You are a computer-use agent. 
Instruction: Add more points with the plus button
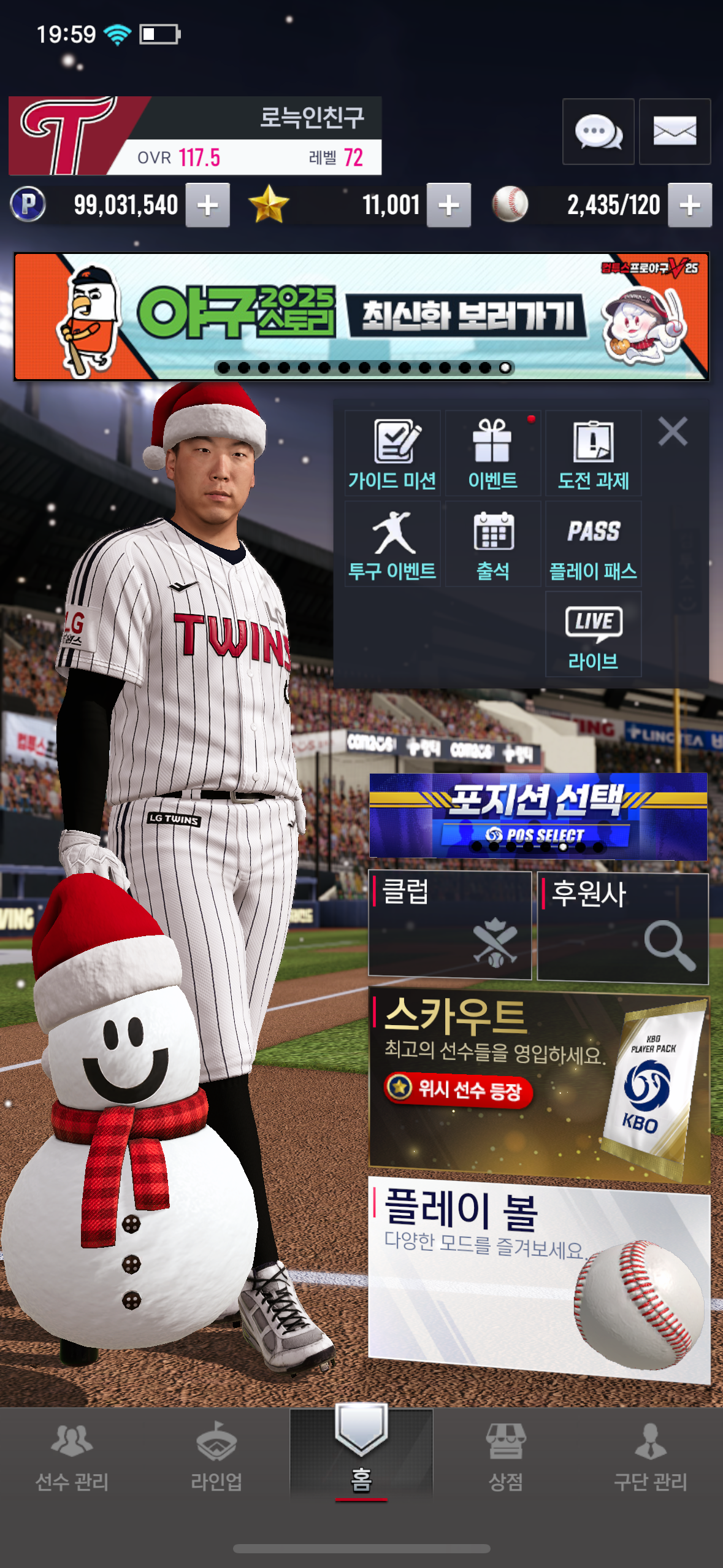pyautogui.click(x=208, y=206)
